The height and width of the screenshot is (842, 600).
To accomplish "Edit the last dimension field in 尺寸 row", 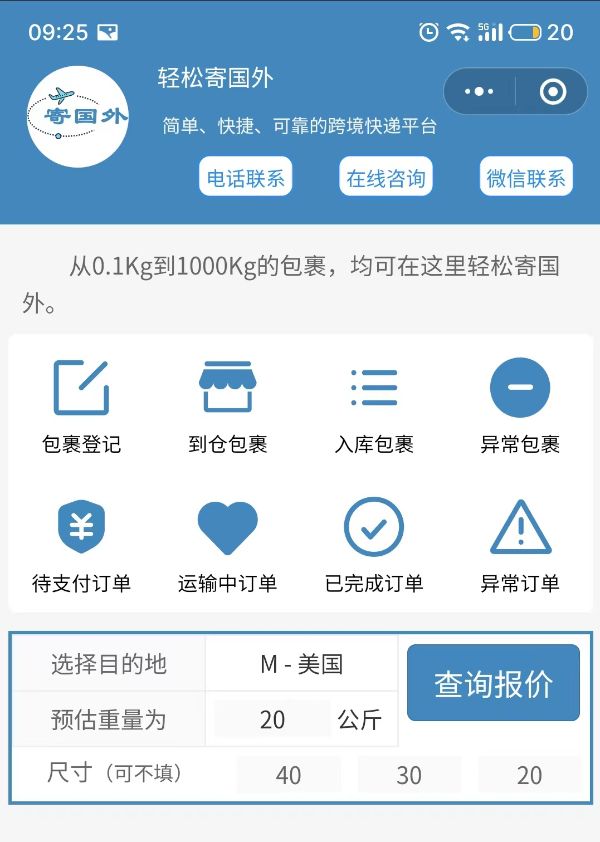I will [529, 775].
